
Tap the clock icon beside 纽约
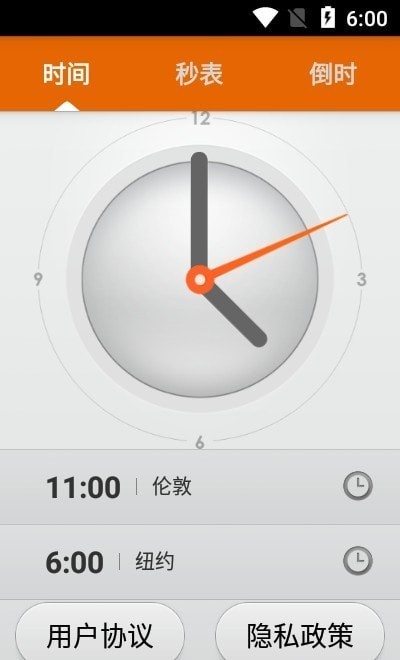click(x=358, y=561)
